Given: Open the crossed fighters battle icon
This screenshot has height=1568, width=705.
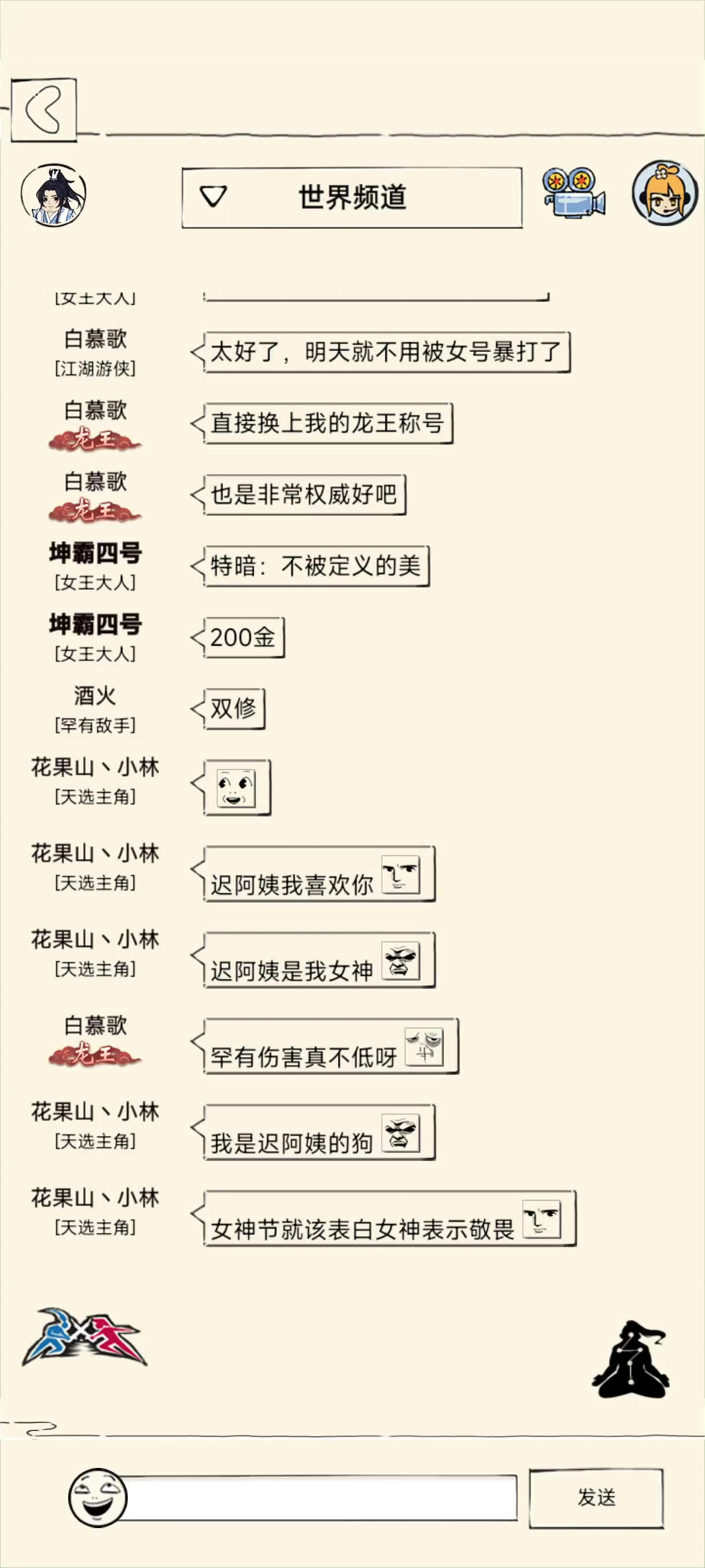Looking at the screenshot, I should click(x=85, y=1338).
